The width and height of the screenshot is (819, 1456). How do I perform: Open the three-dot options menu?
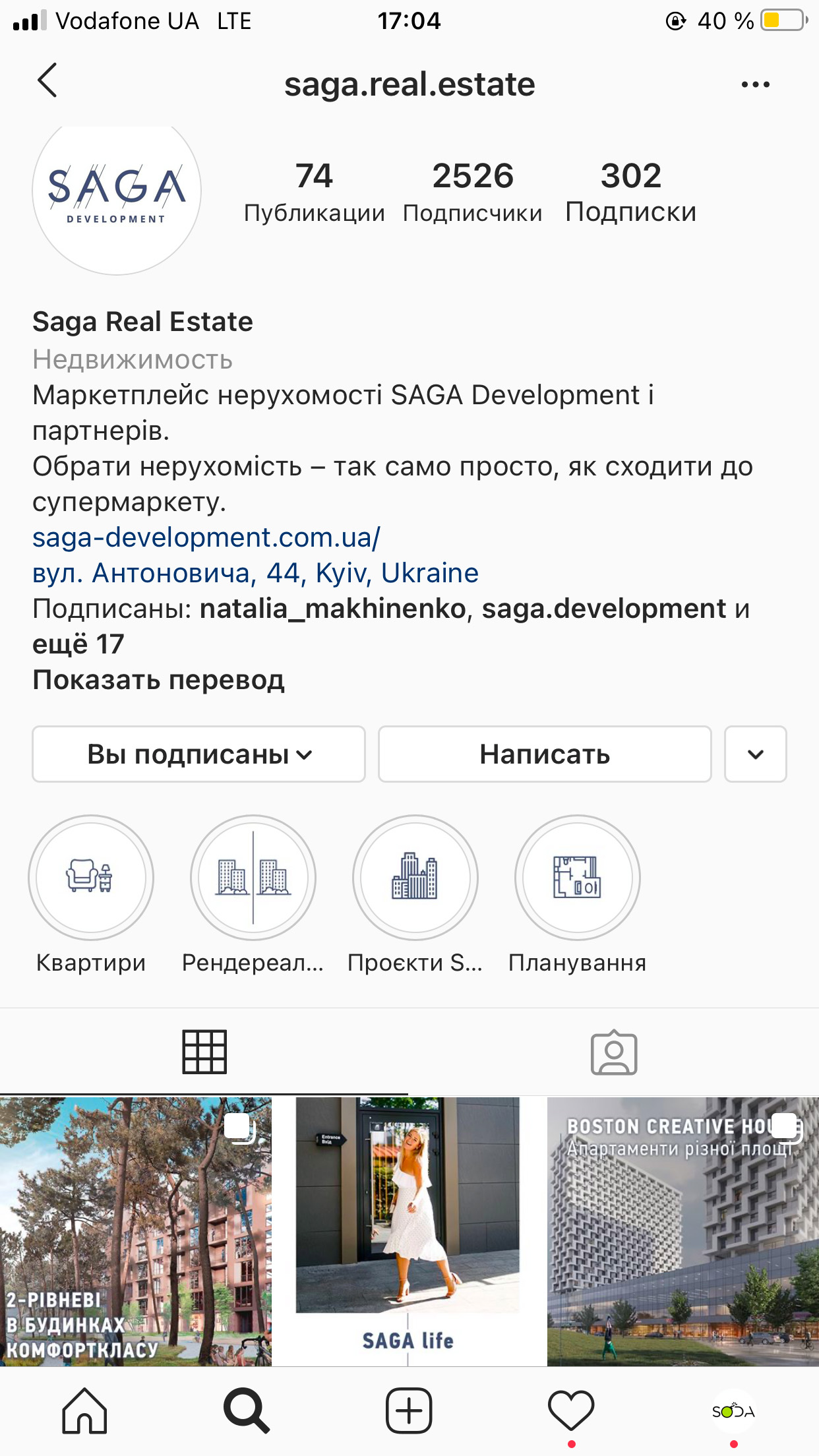click(755, 84)
